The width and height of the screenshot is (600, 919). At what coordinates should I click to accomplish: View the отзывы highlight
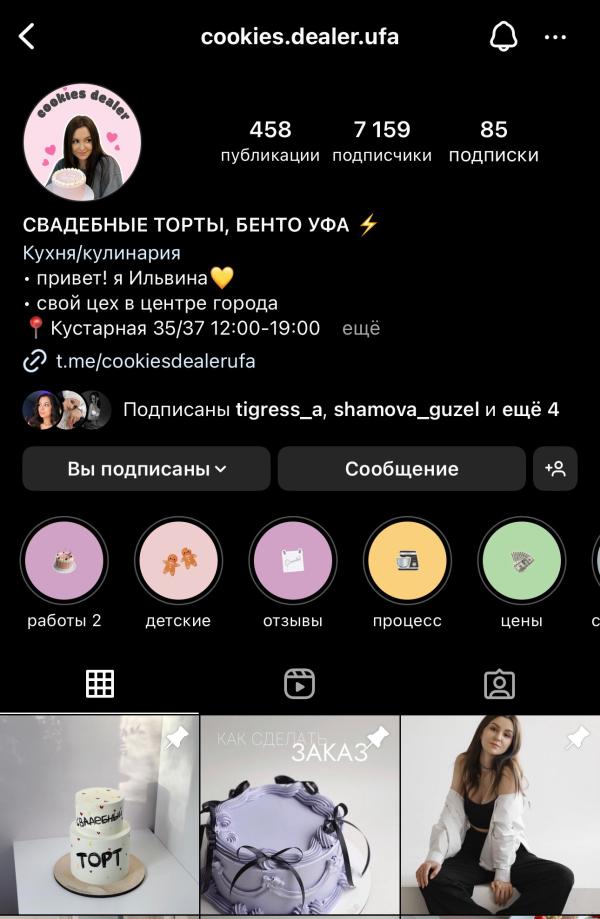[292, 561]
